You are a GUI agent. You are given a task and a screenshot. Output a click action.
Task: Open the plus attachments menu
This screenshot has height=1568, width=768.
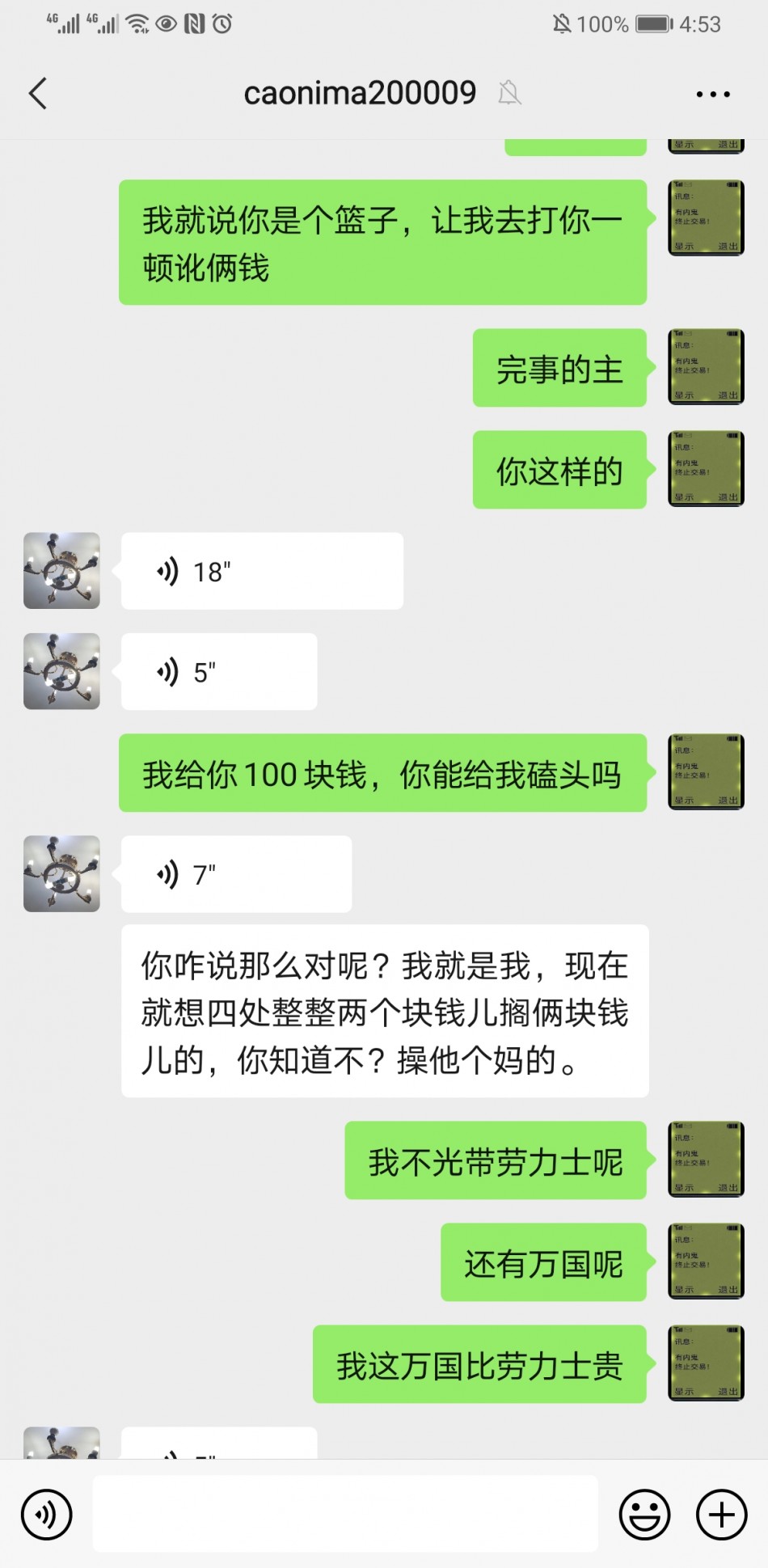point(721,1514)
